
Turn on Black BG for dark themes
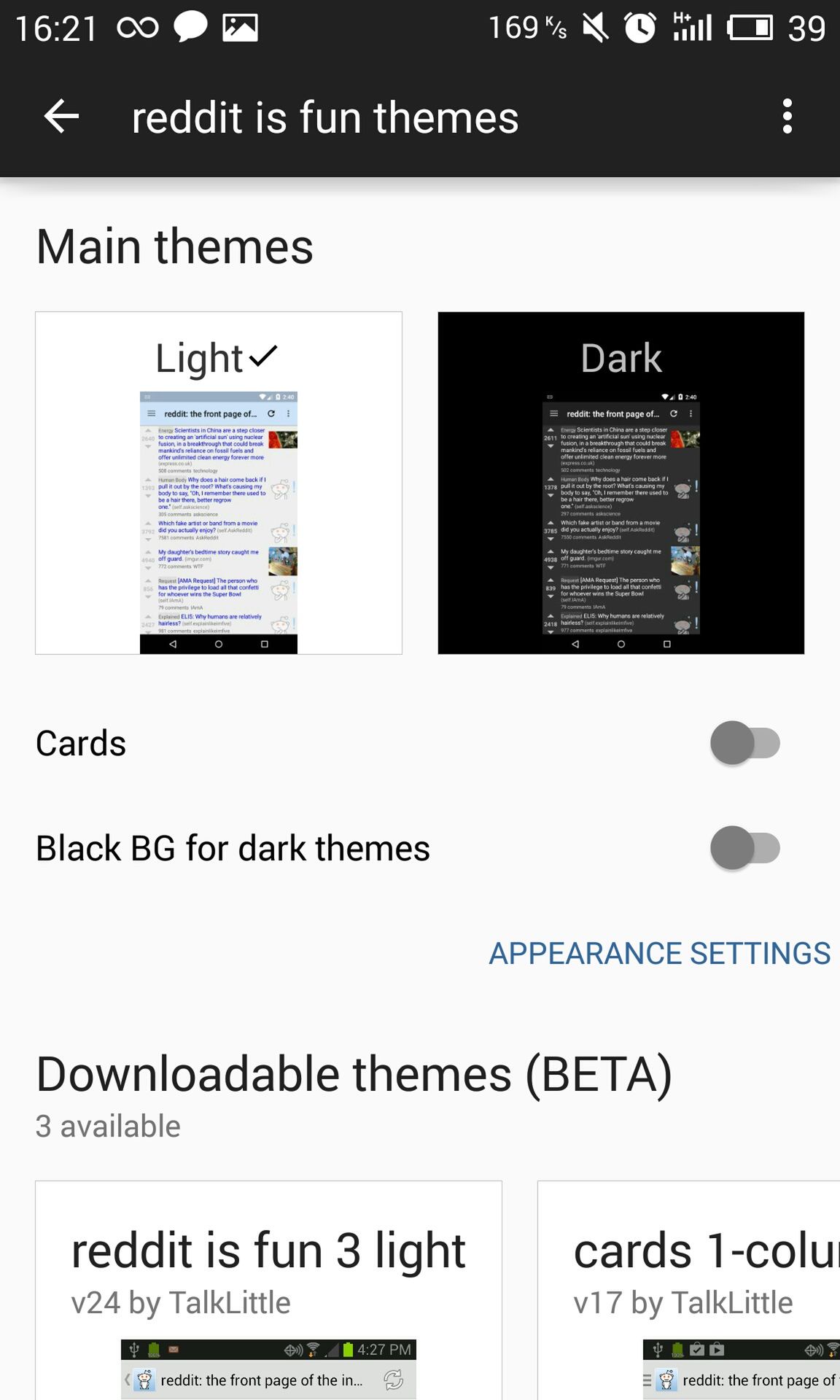tap(744, 848)
